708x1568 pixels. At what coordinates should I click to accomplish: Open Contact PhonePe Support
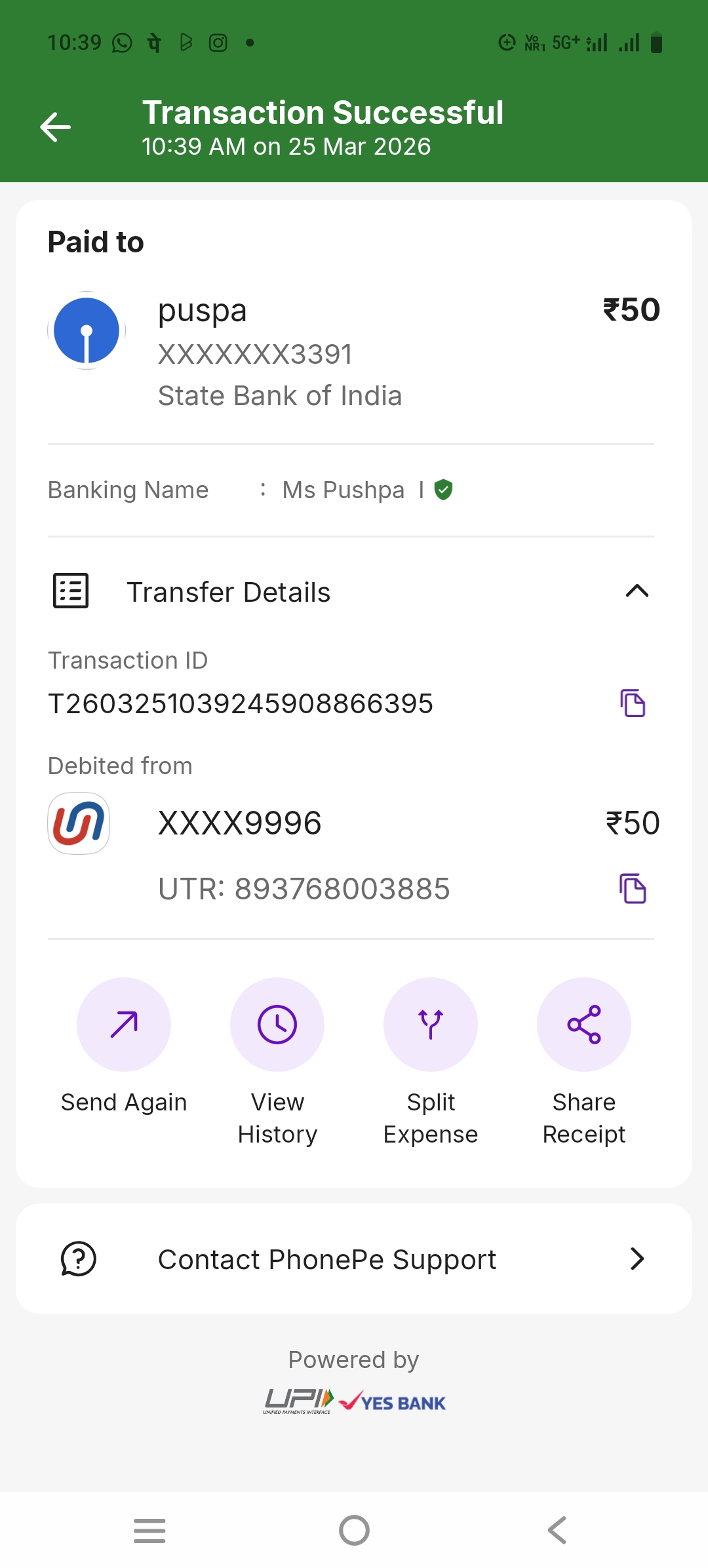[354, 1259]
